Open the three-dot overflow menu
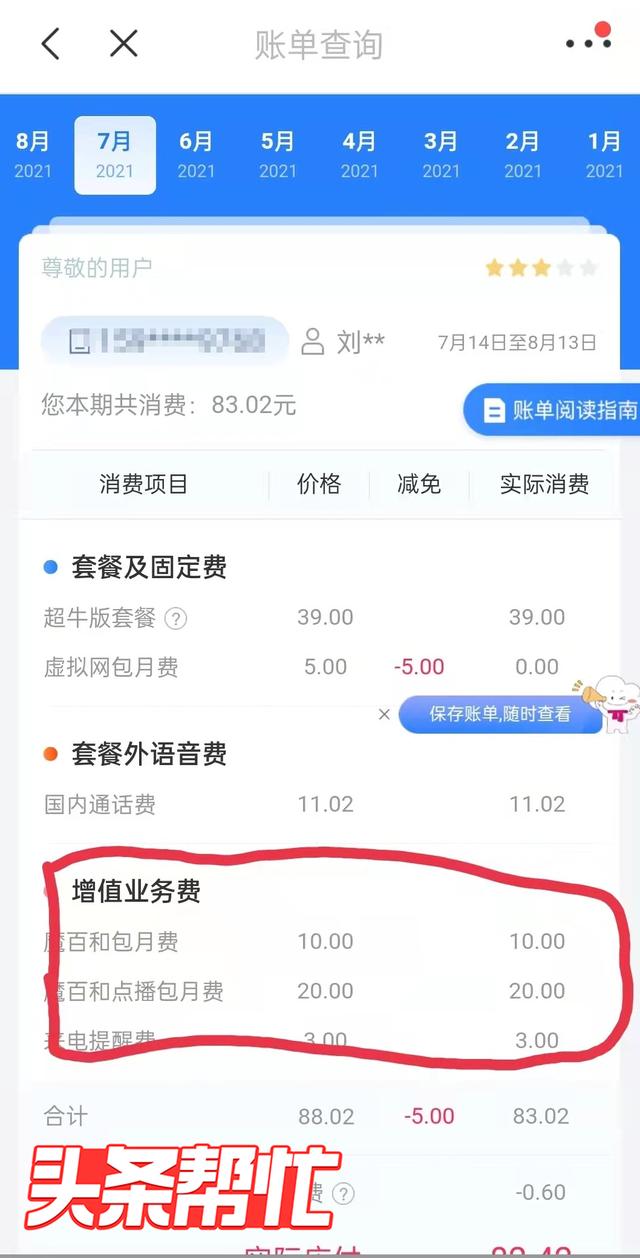640x1258 pixels. pos(587,43)
